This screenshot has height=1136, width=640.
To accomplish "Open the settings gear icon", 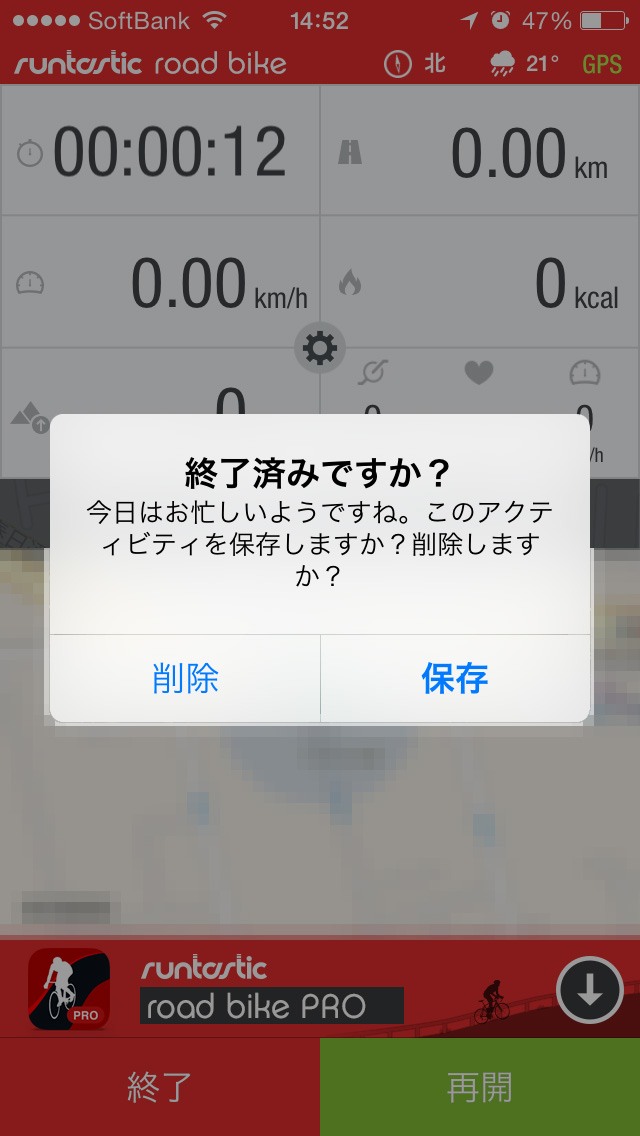I will click(320, 348).
